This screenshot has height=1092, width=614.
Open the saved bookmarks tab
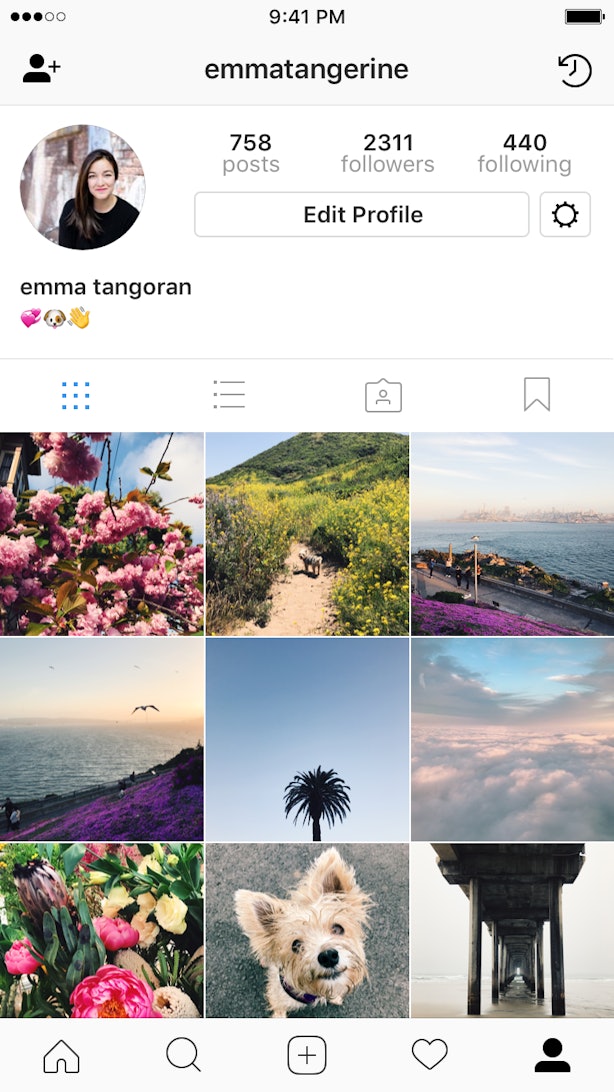[x=537, y=394]
